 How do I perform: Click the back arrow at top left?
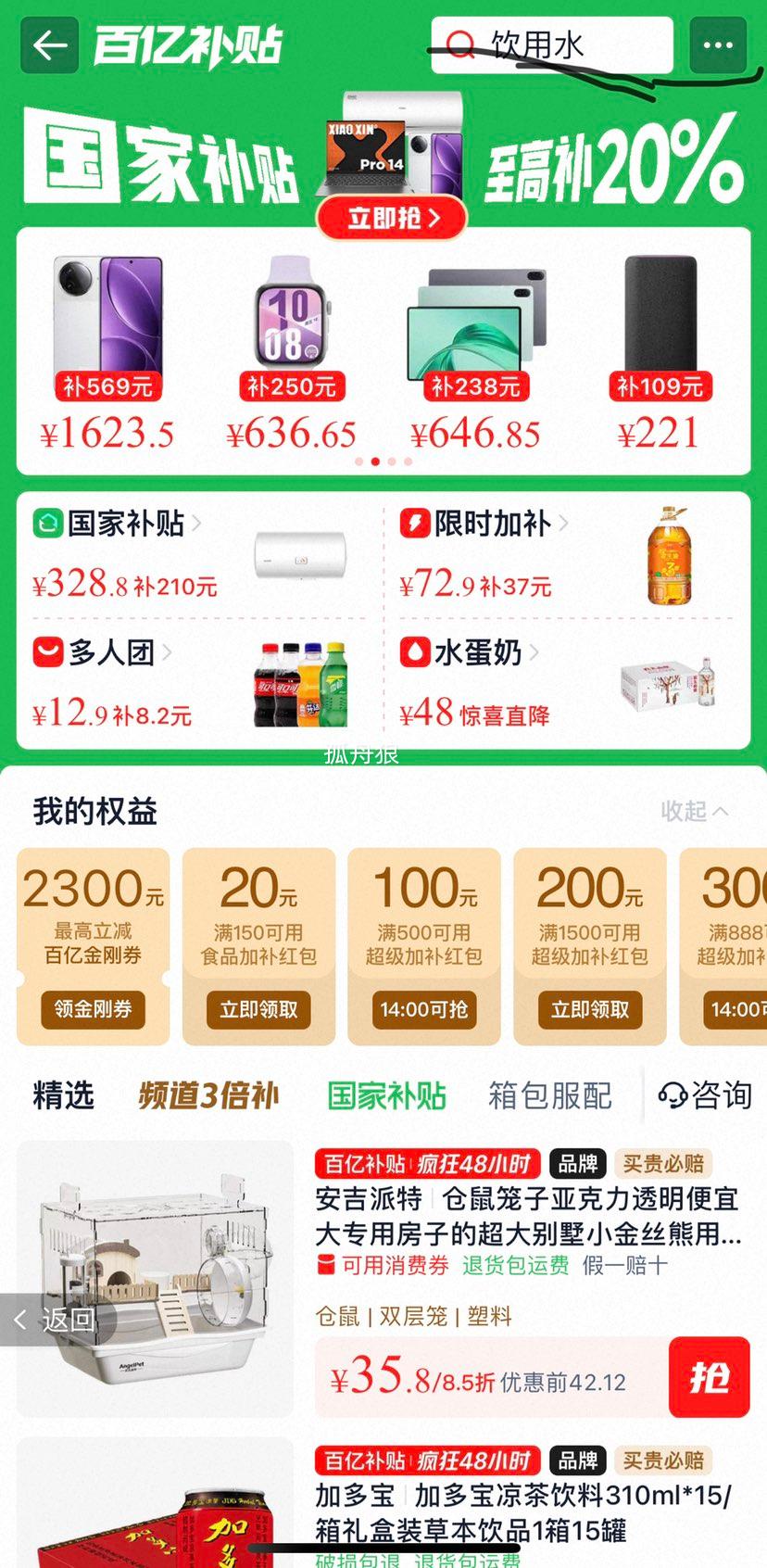tap(48, 45)
